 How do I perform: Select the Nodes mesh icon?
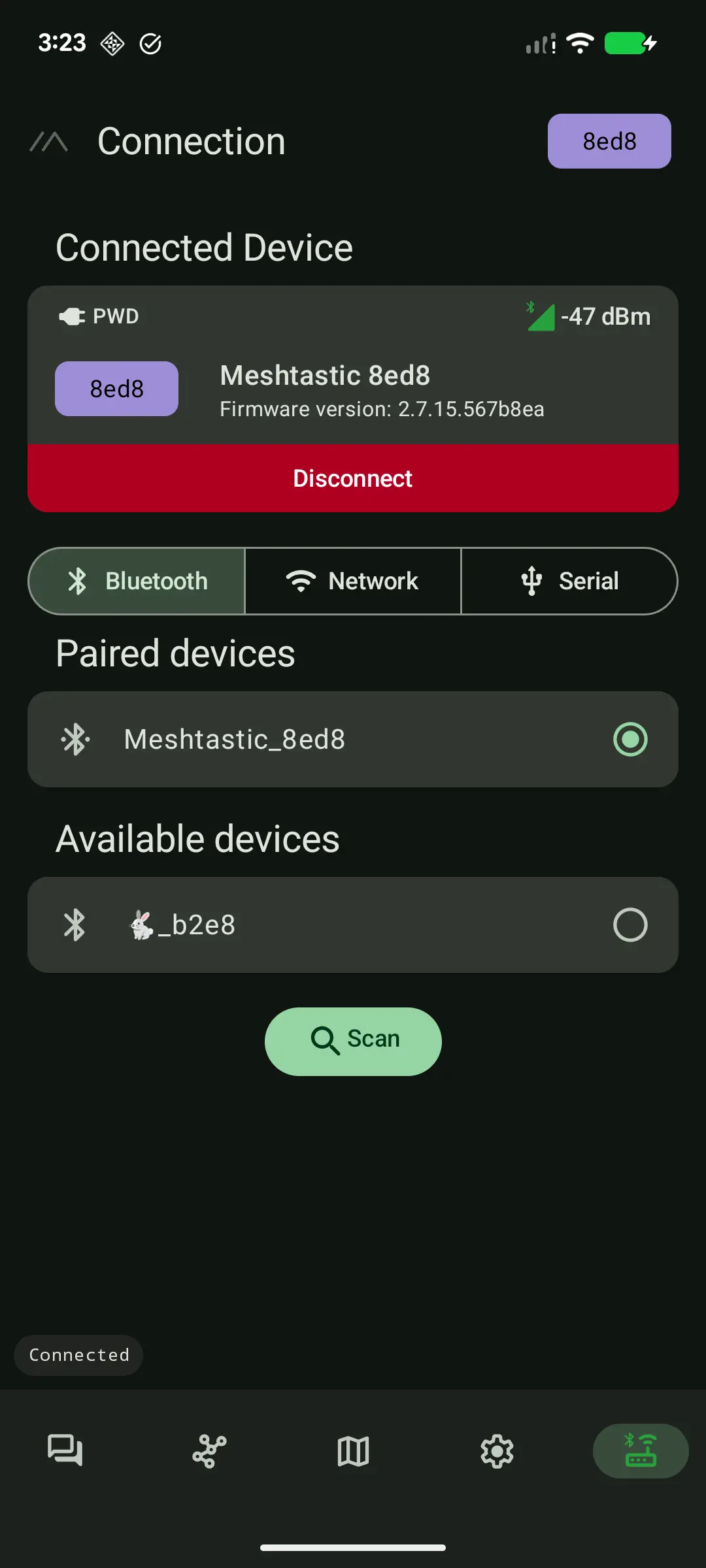pos(208,1451)
